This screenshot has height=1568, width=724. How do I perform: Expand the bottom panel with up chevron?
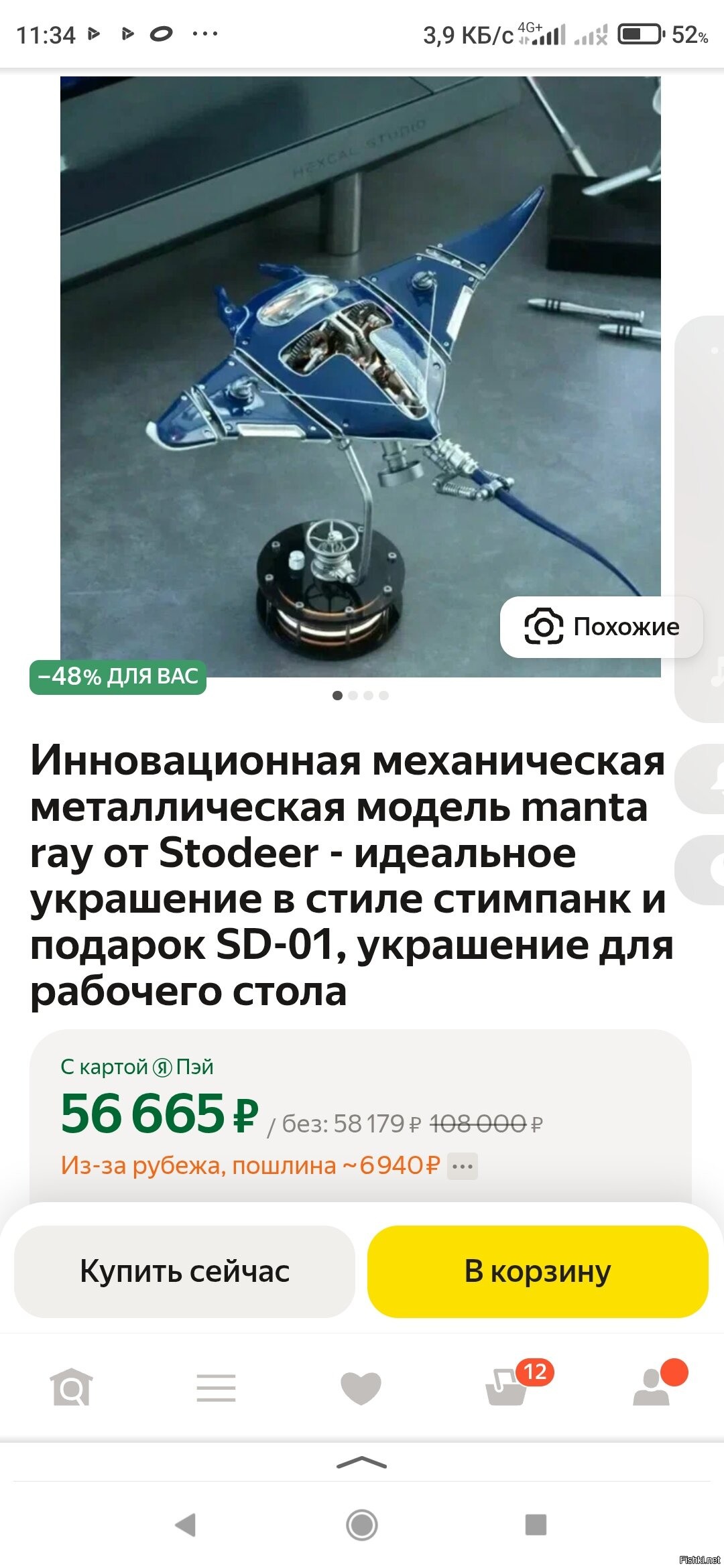(361, 1462)
